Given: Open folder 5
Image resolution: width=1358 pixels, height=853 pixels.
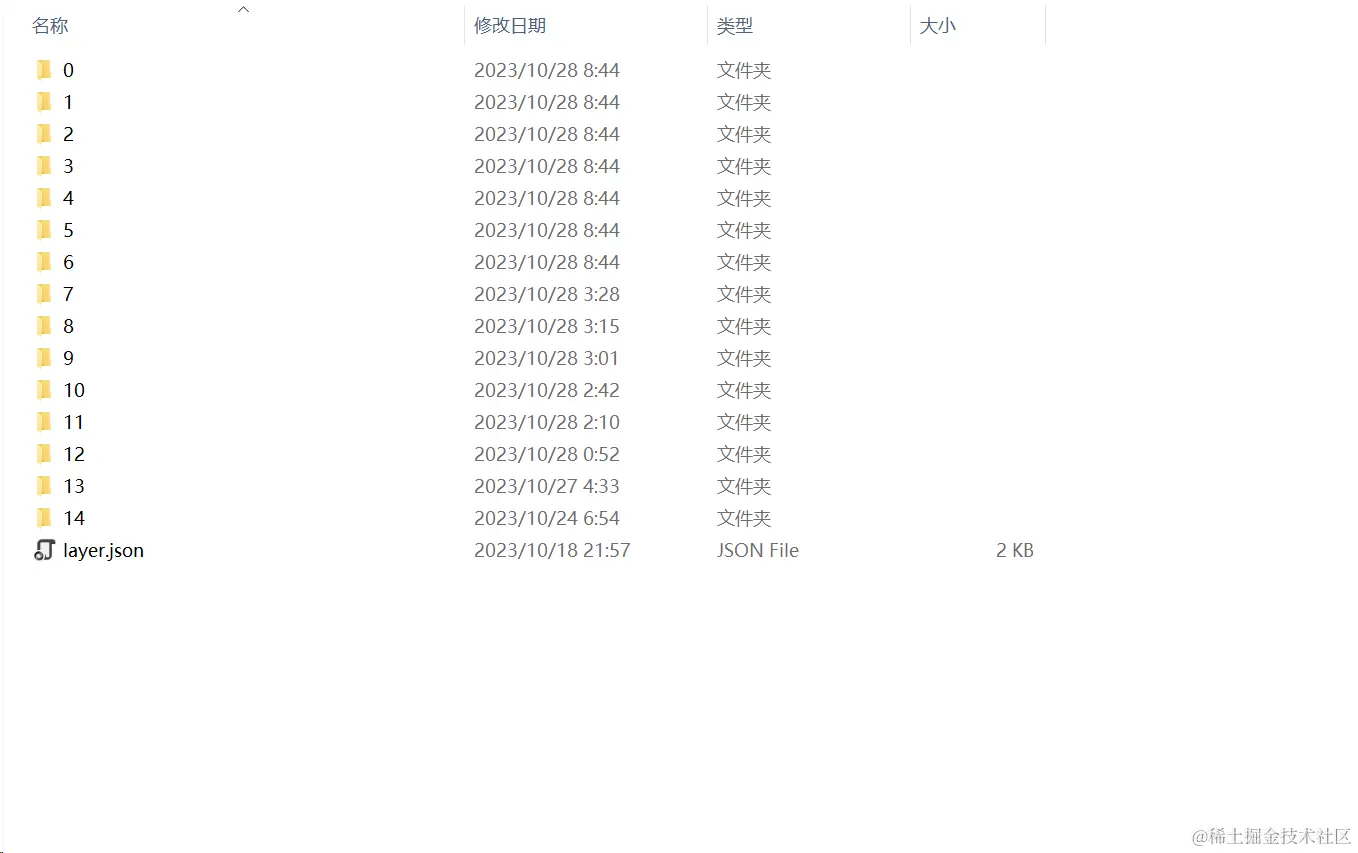Looking at the screenshot, I should point(67,230).
